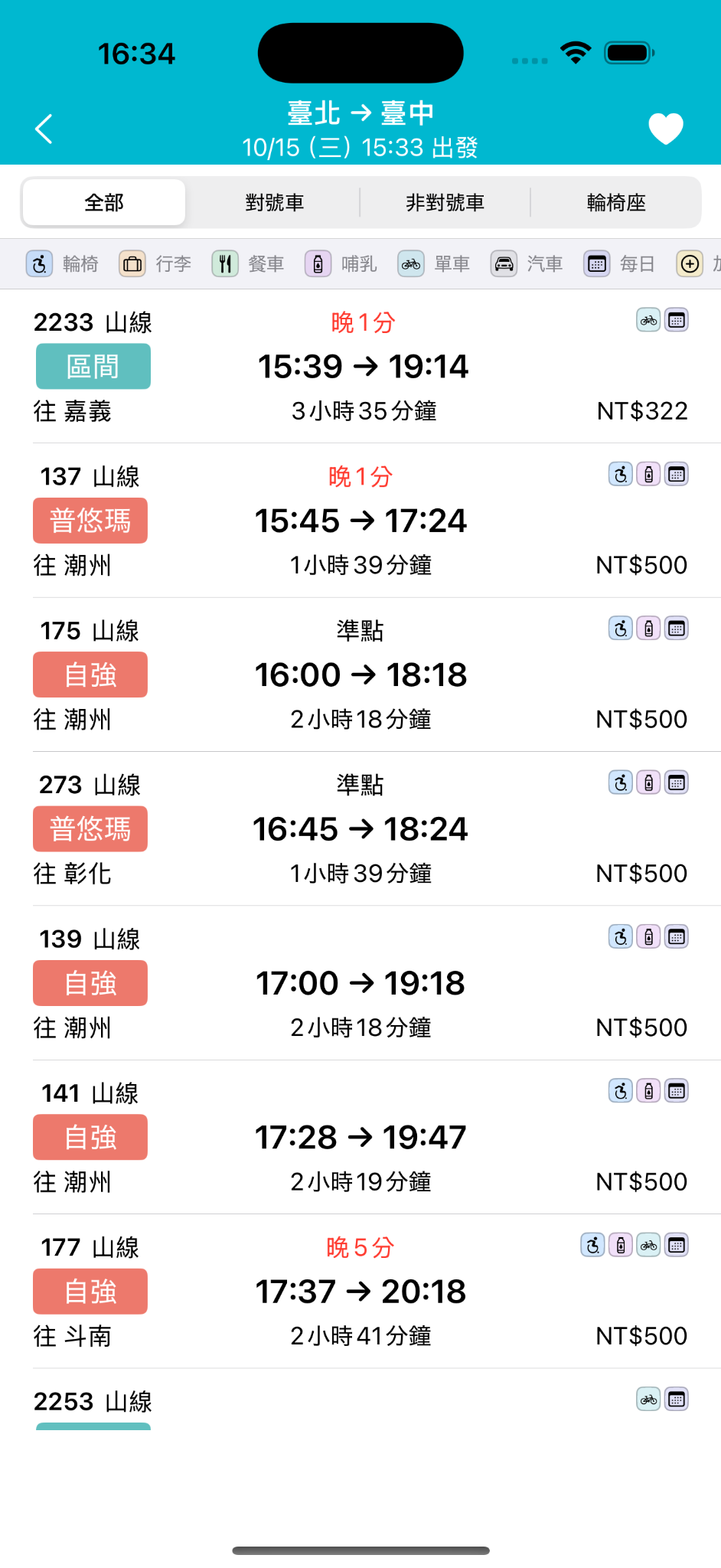Click the calendar icon on train 137
The width and height of the screenshot is (721, 1568).
pos(677,475)
